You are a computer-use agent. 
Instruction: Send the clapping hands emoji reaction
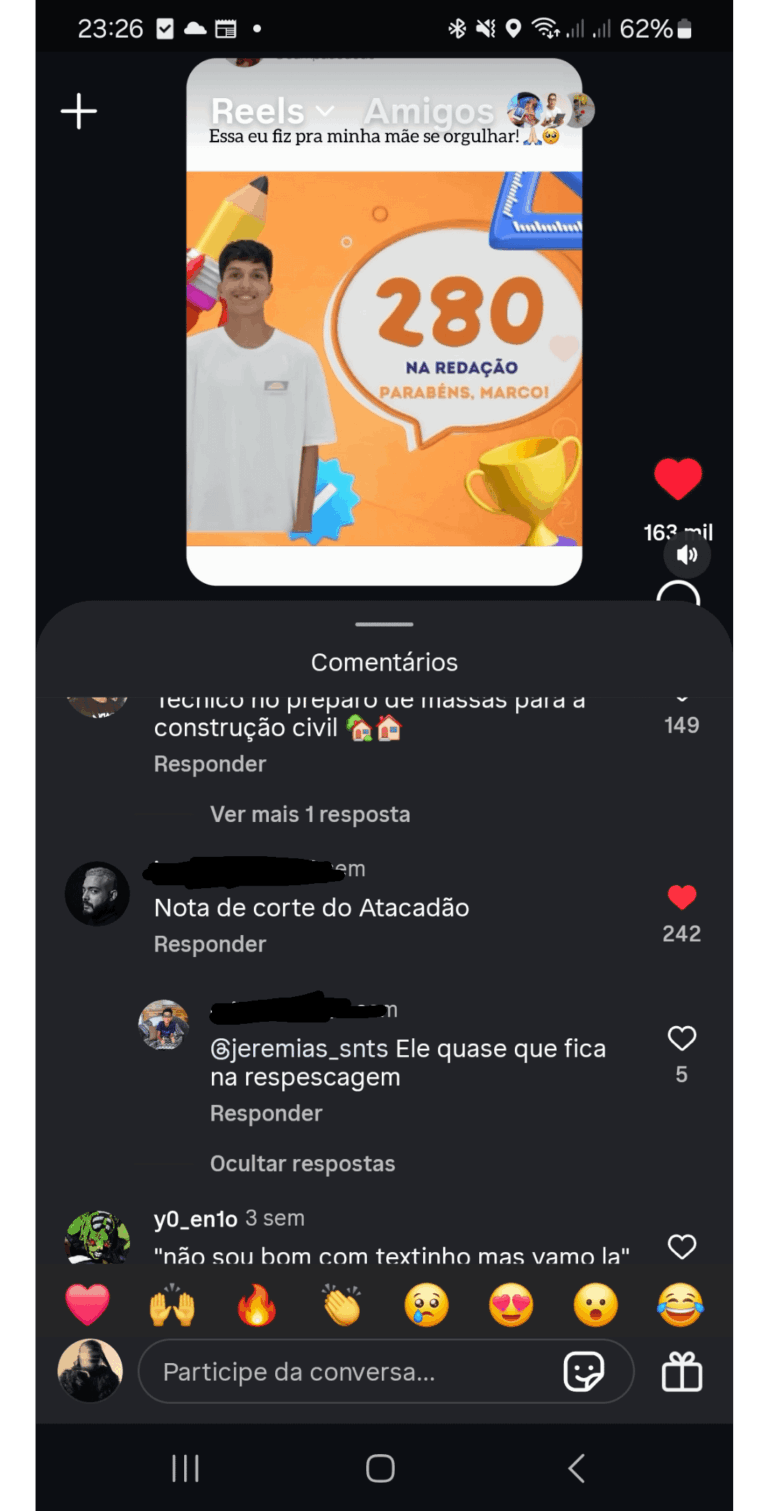pyautogui.click(x=341, y=1306)
